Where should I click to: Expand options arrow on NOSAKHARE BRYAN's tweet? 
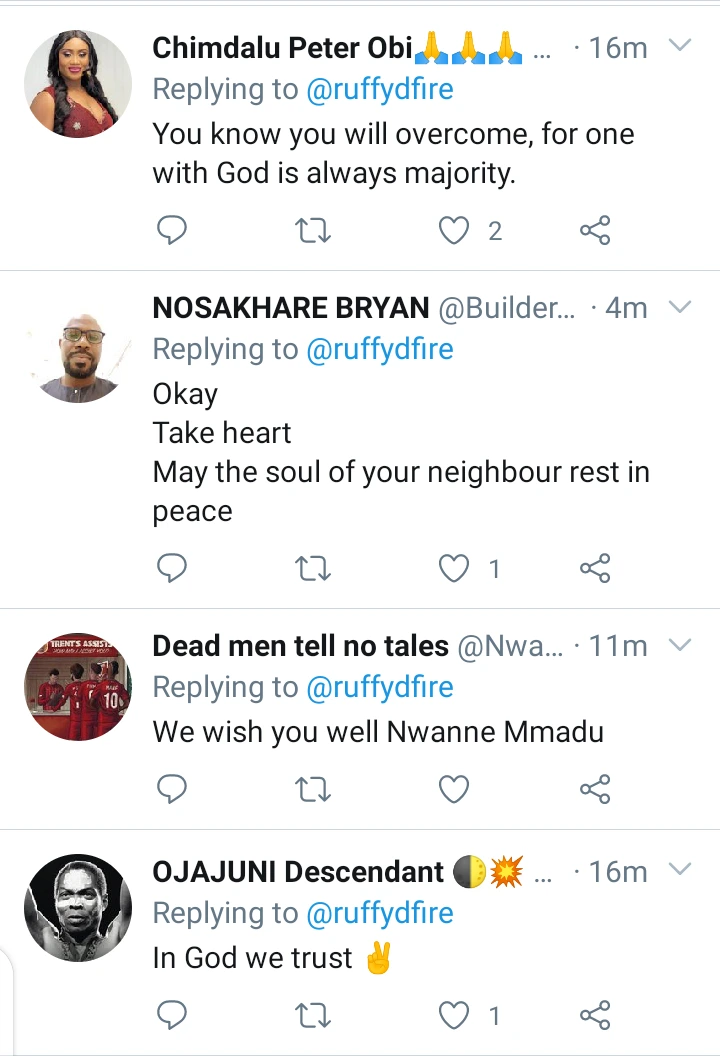(679, 307)
